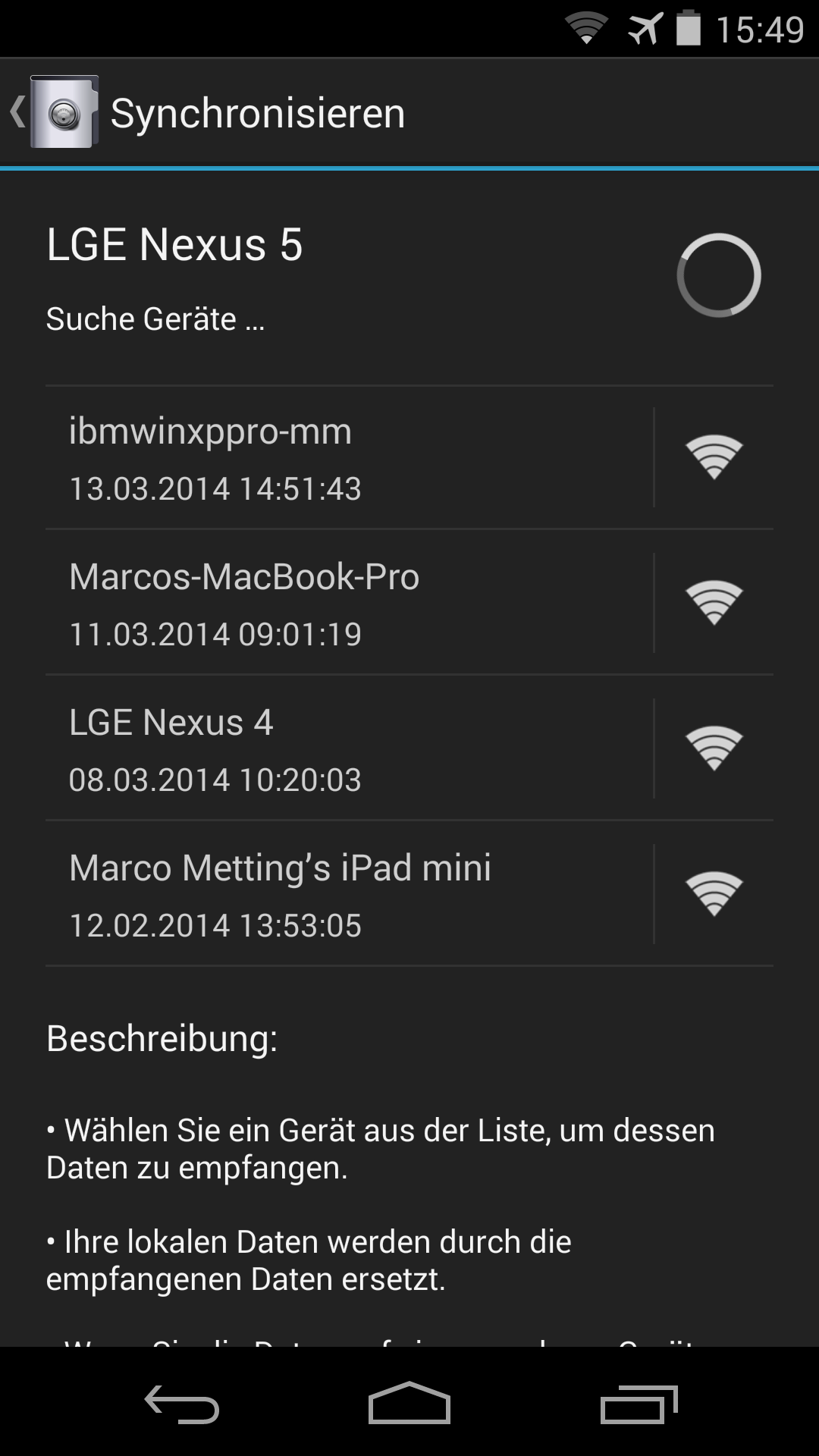Tap the system back button

click(182, 1404)
